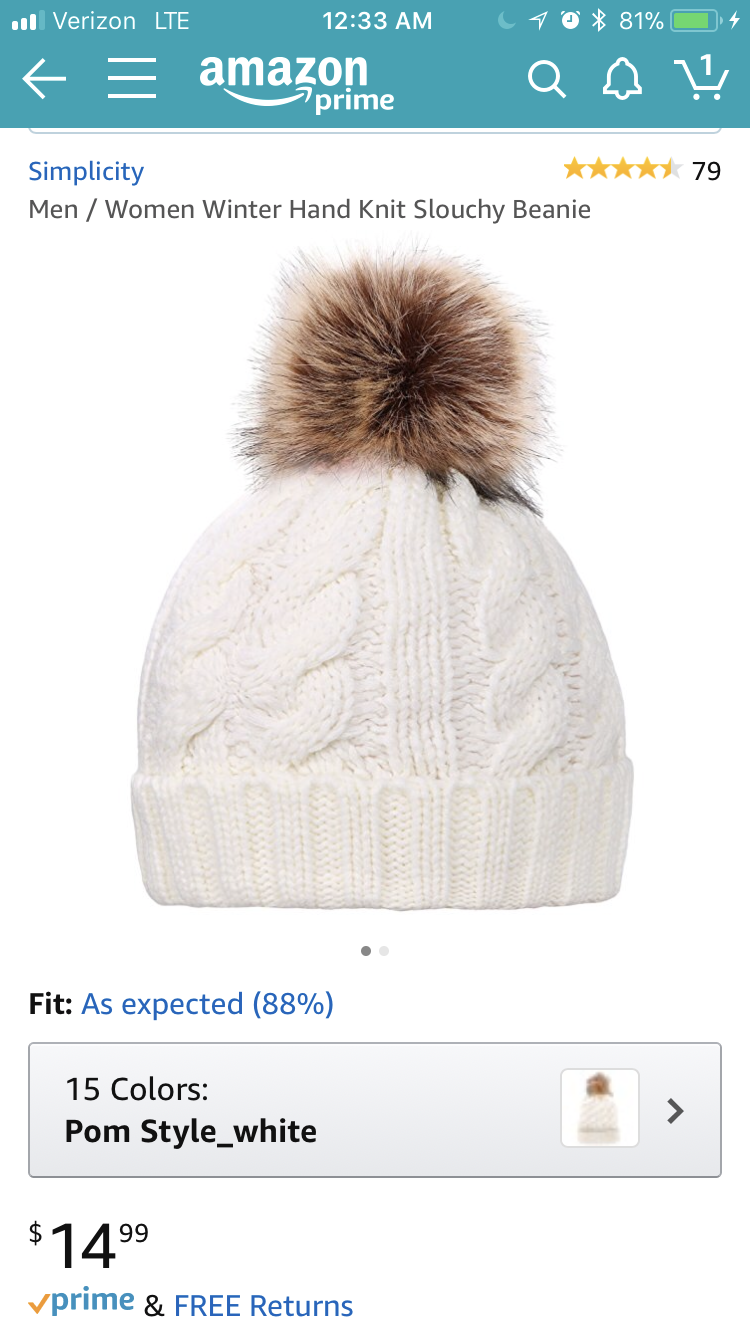View the shopping cart

[700, 78]
